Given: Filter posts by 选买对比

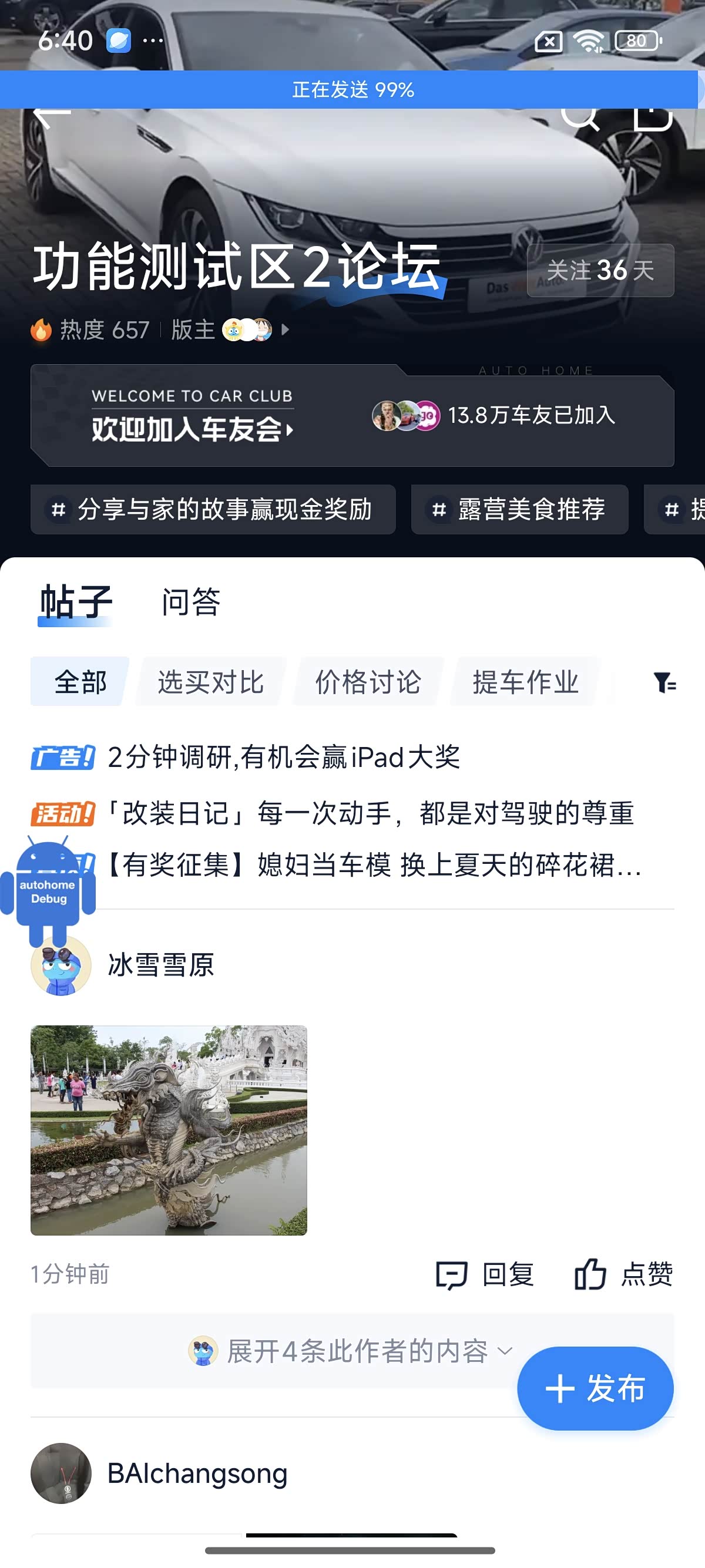Looking at the screenshot, I should click(211, 682).
